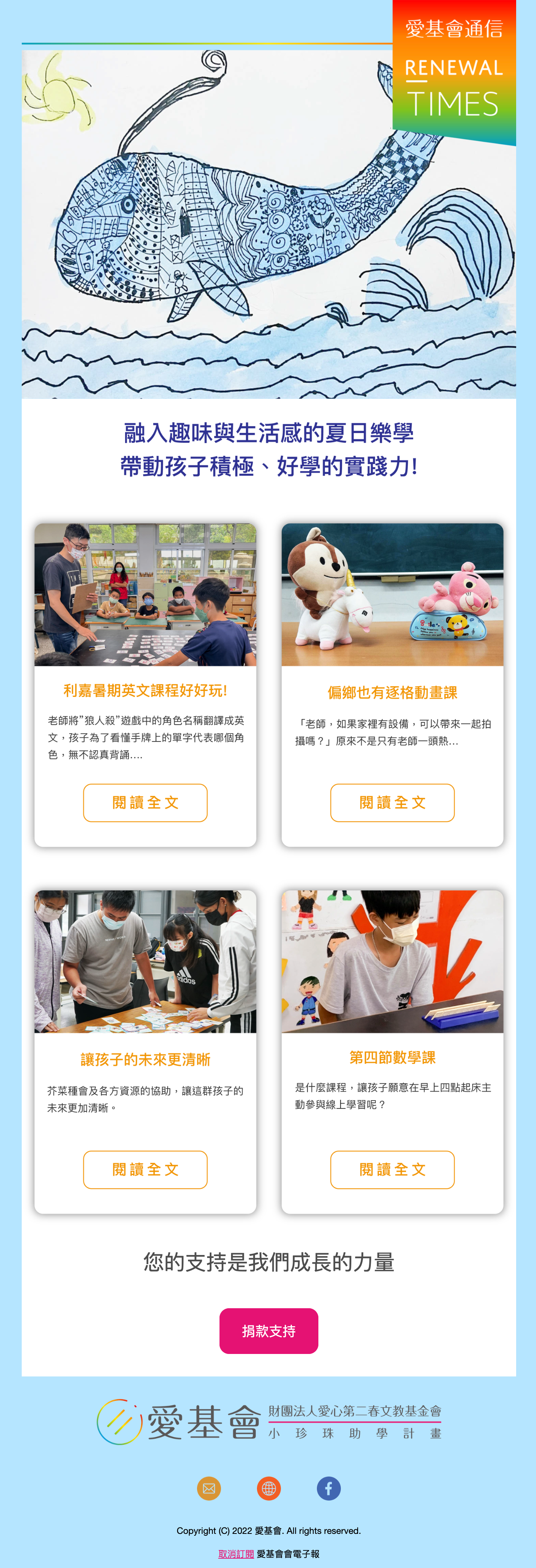Image resolution: width=536 pixels, height=1568 pixels.
Task: Open the Facebook page icon
Action: pos(328,1488)
